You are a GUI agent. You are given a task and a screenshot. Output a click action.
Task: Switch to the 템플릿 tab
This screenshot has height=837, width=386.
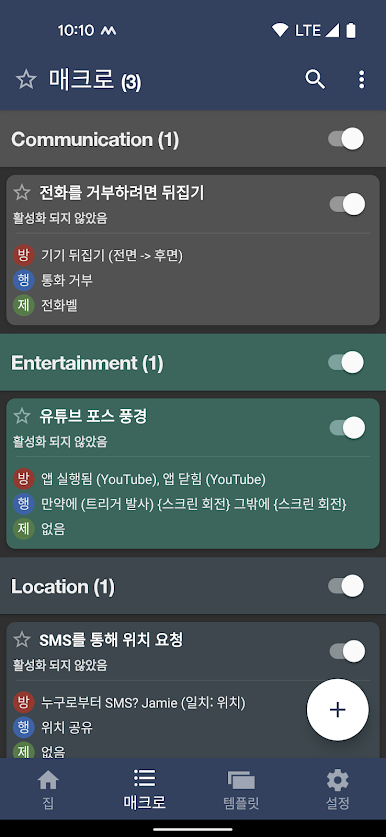pyautogui.click(x=241, y=789)
